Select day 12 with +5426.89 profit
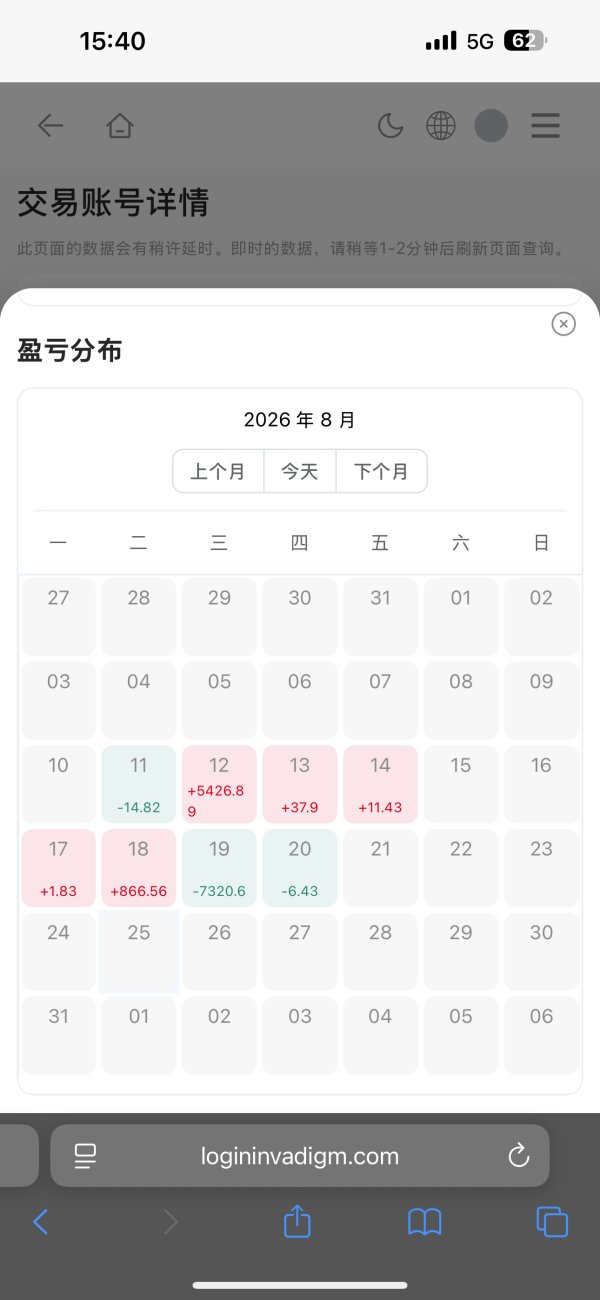Viewport: 600px width, 1300px height. coord(219,784)
